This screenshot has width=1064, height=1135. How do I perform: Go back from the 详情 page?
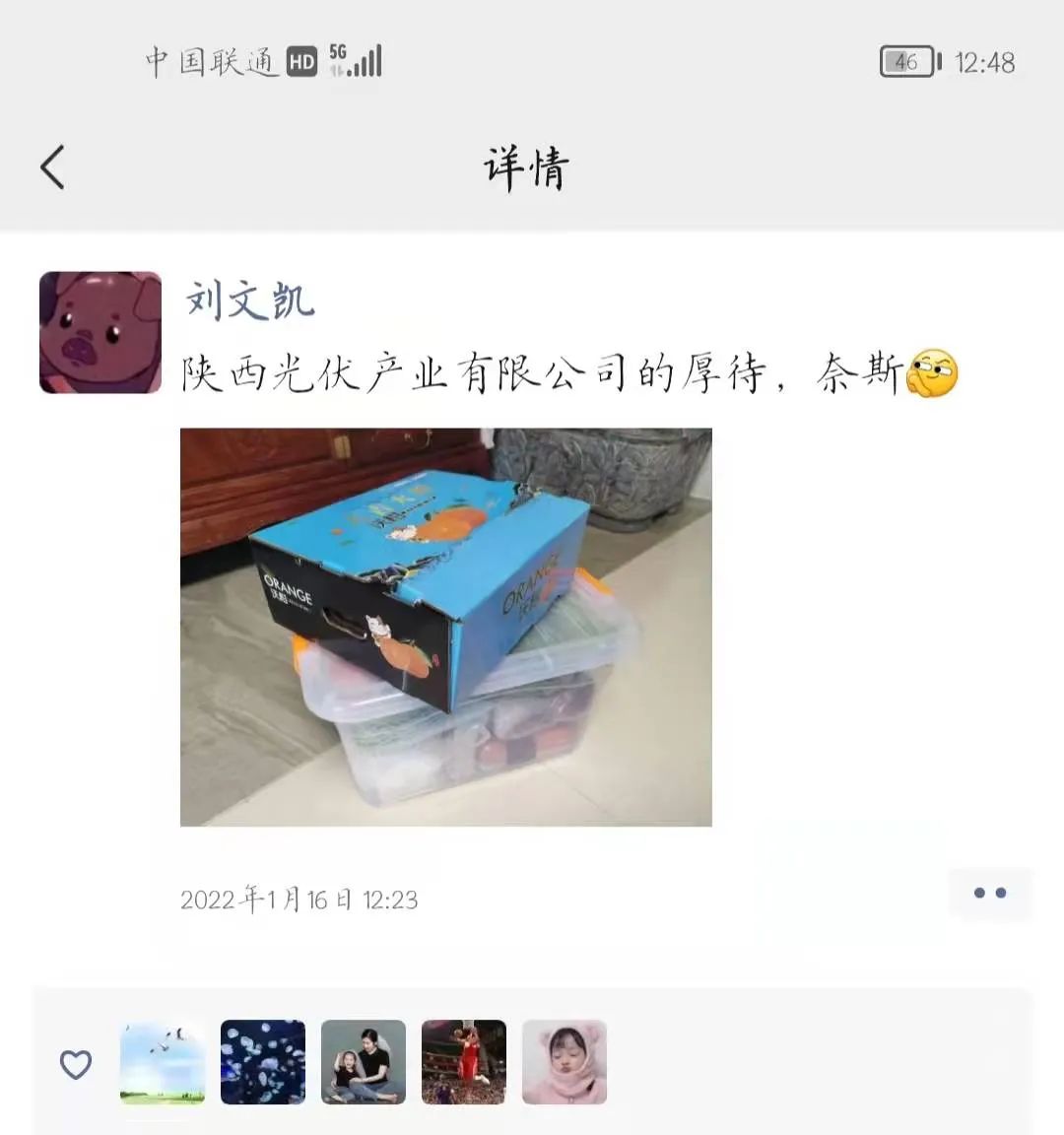53,167
